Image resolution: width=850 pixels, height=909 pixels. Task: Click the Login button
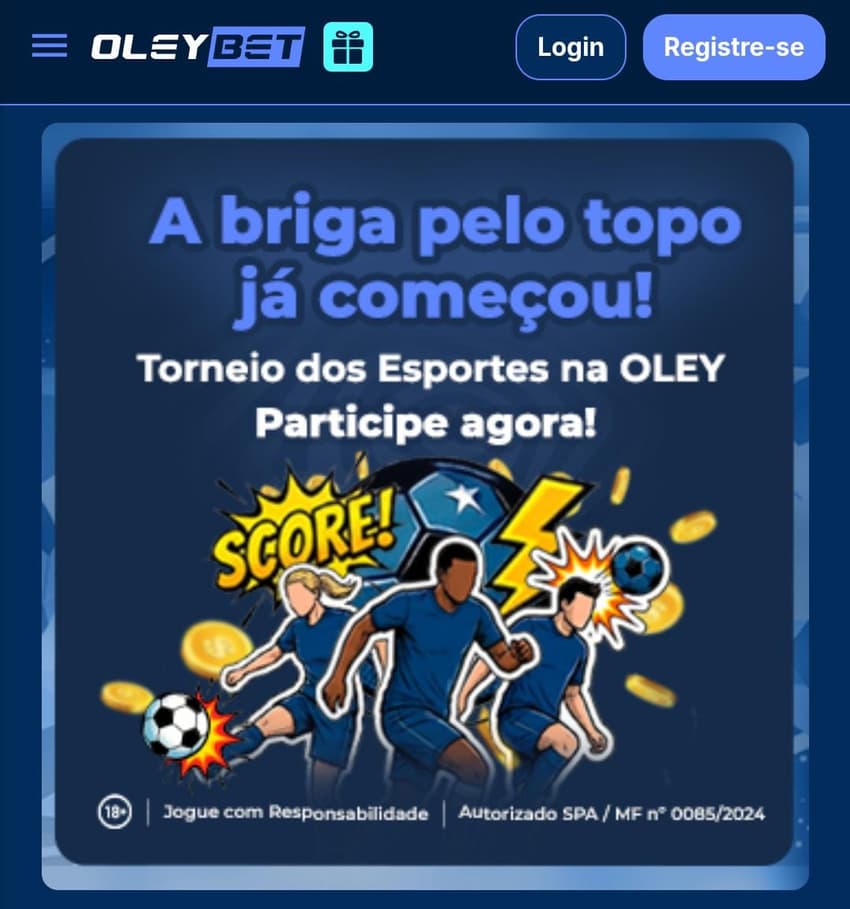click(x=570, y=46)
